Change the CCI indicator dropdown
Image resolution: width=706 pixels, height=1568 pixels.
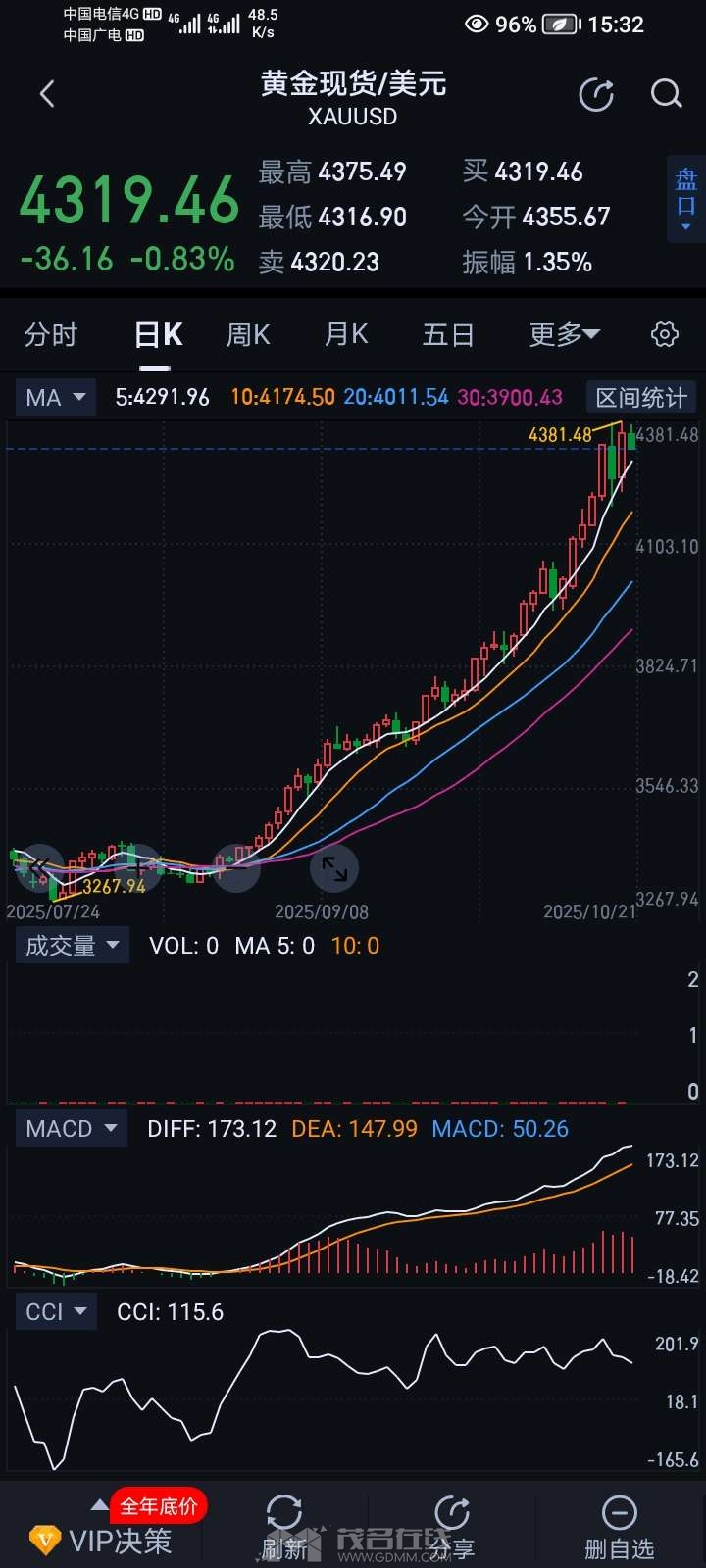(x=56, y=1312)
